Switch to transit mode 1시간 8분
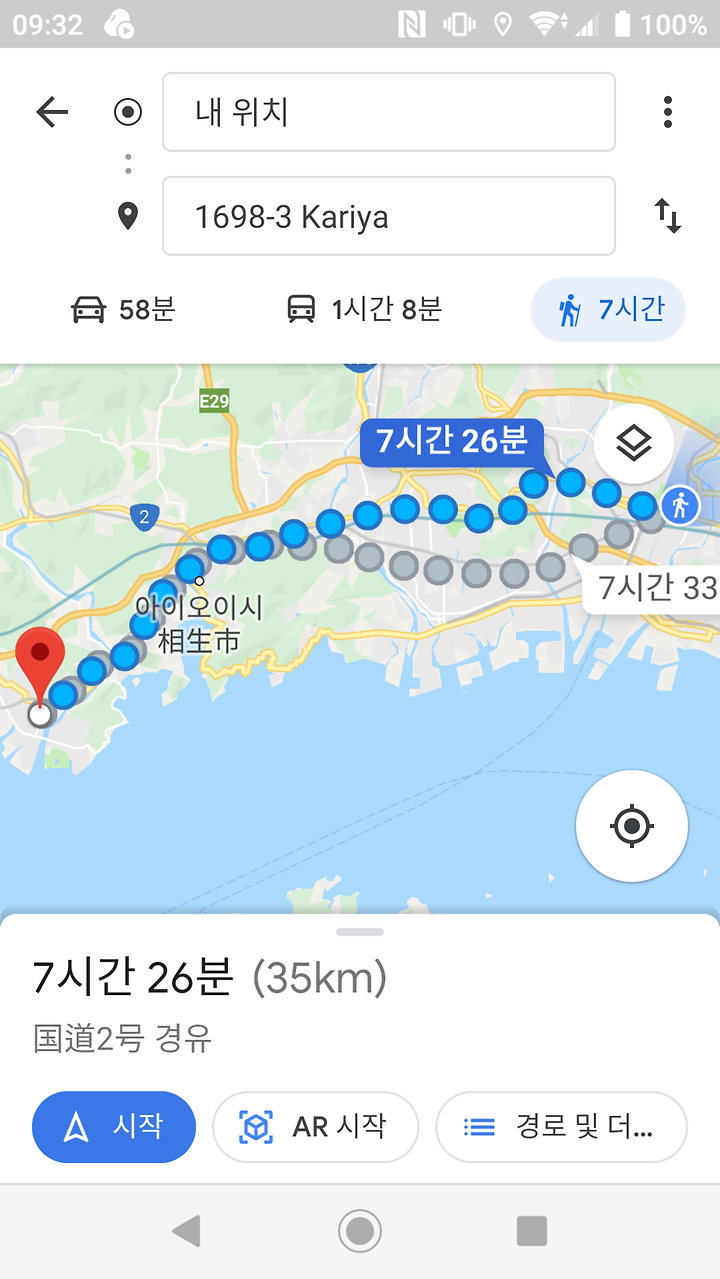720x1279 pixels. 364,310
